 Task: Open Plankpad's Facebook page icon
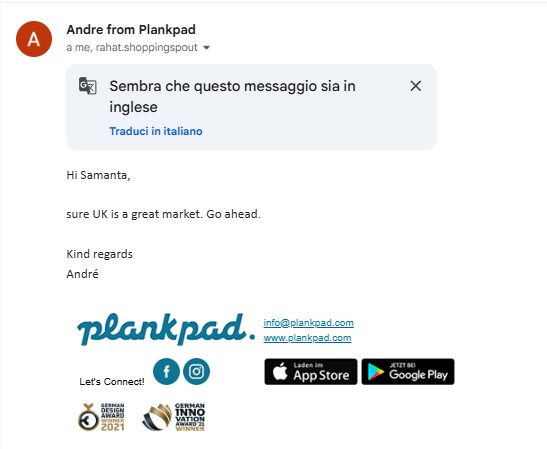[x=166, y=372]
